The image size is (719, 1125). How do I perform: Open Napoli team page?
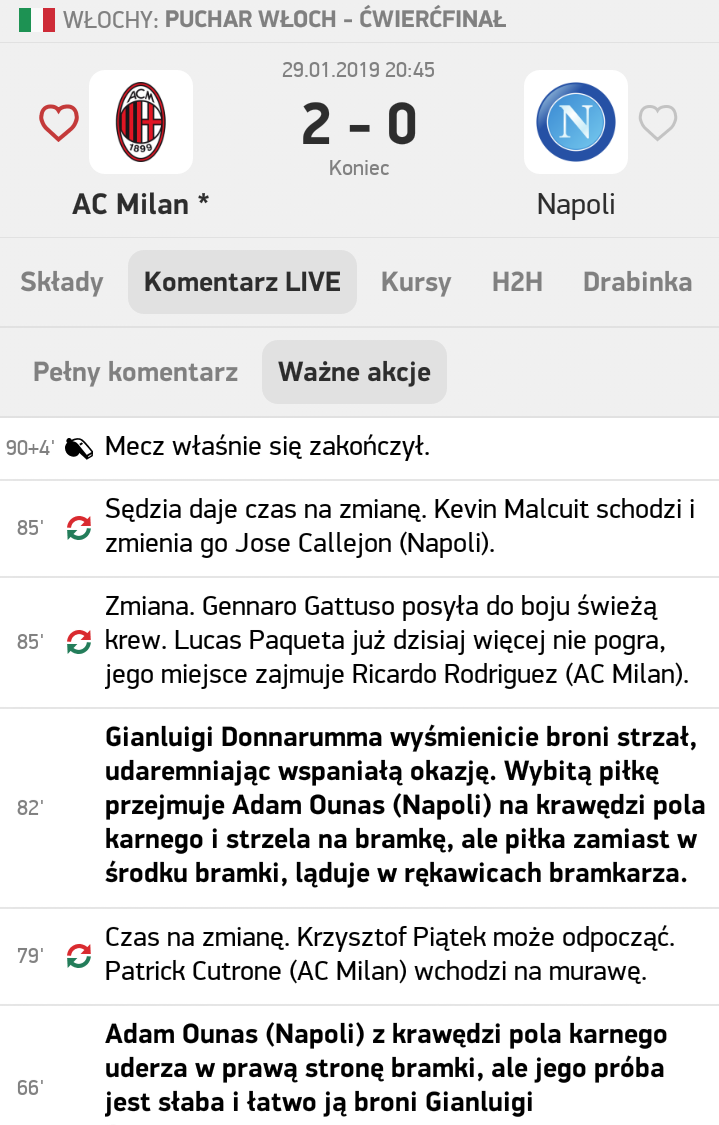[576, 122]
